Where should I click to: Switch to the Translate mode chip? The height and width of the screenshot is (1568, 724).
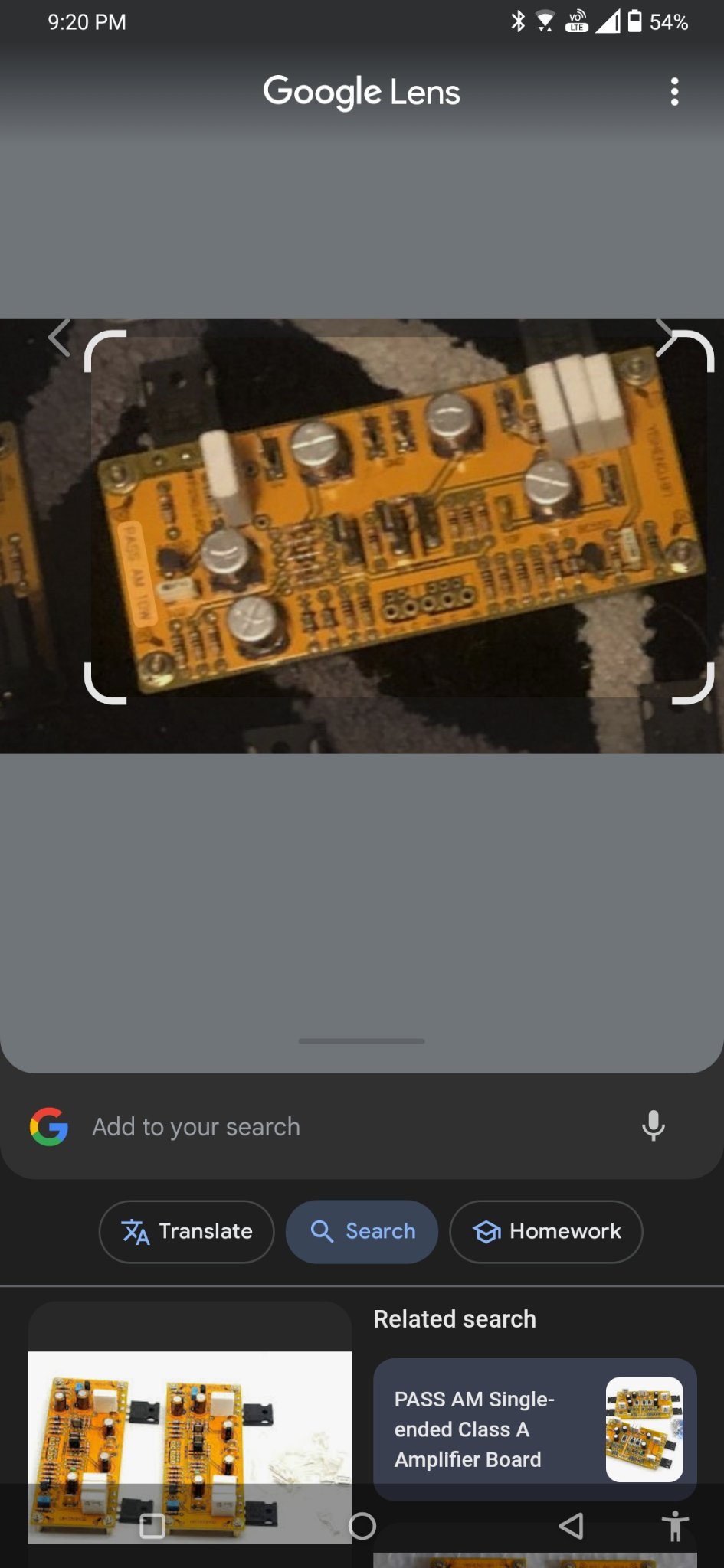coord(186,1231)
